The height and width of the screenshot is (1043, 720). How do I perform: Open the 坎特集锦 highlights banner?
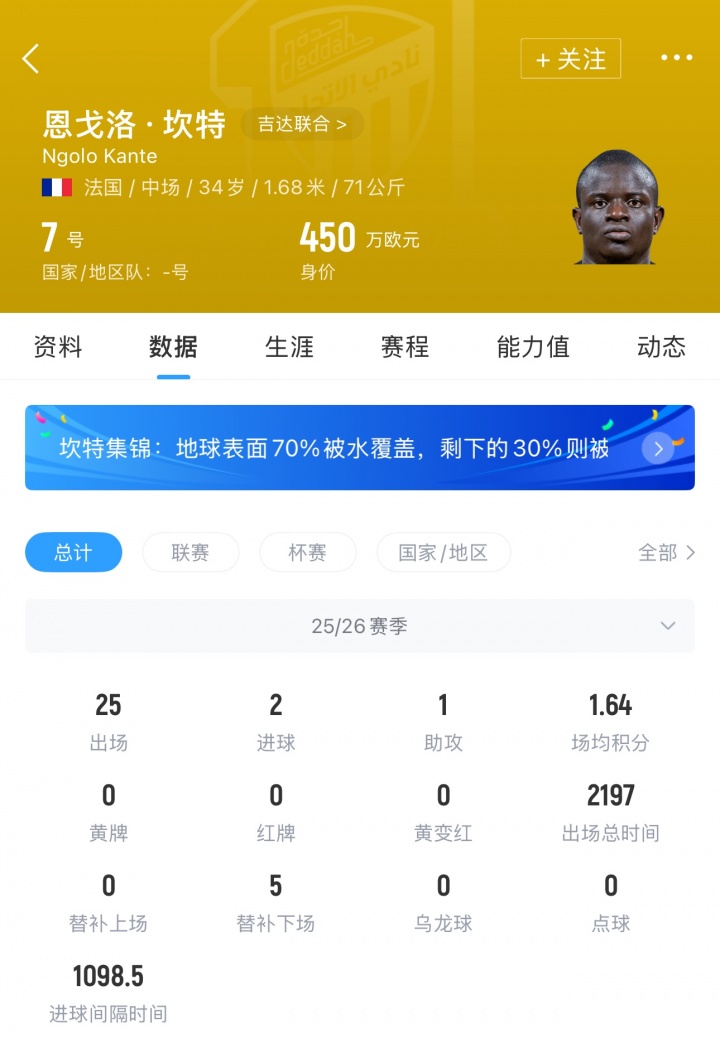click(x=359, y=448)
